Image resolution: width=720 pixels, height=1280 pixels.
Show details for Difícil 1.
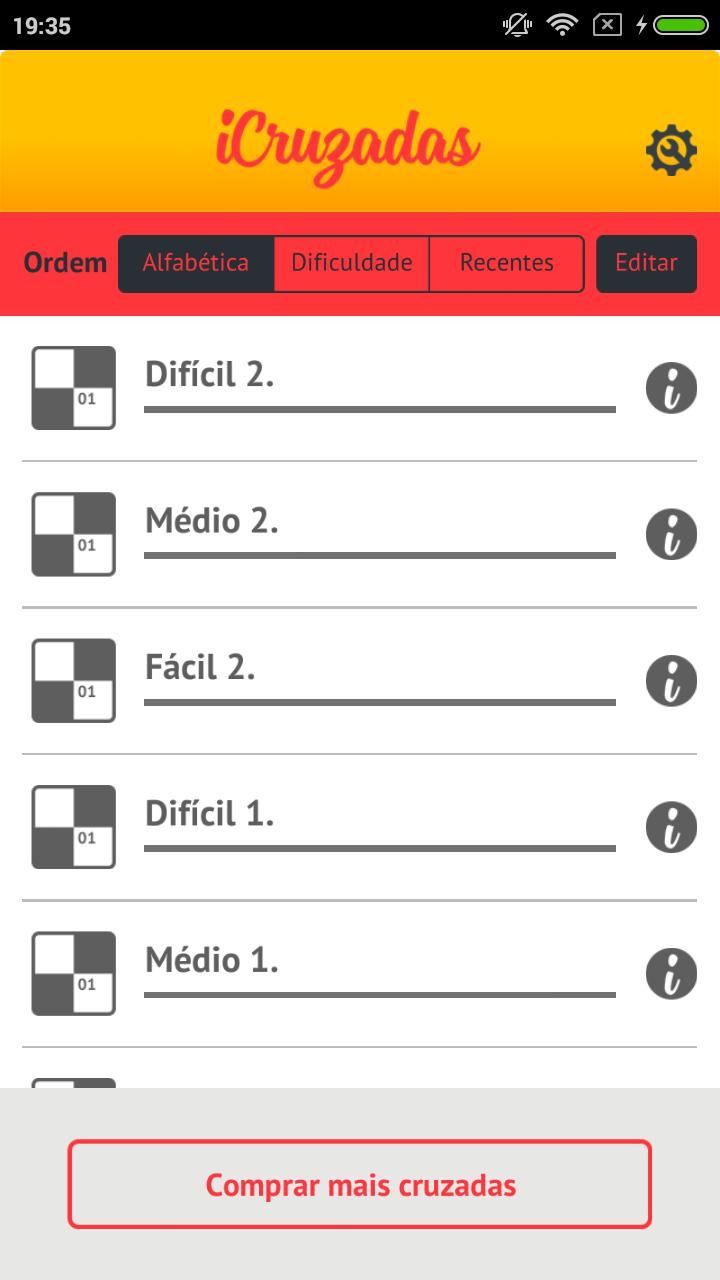click(x=671, y=827)
